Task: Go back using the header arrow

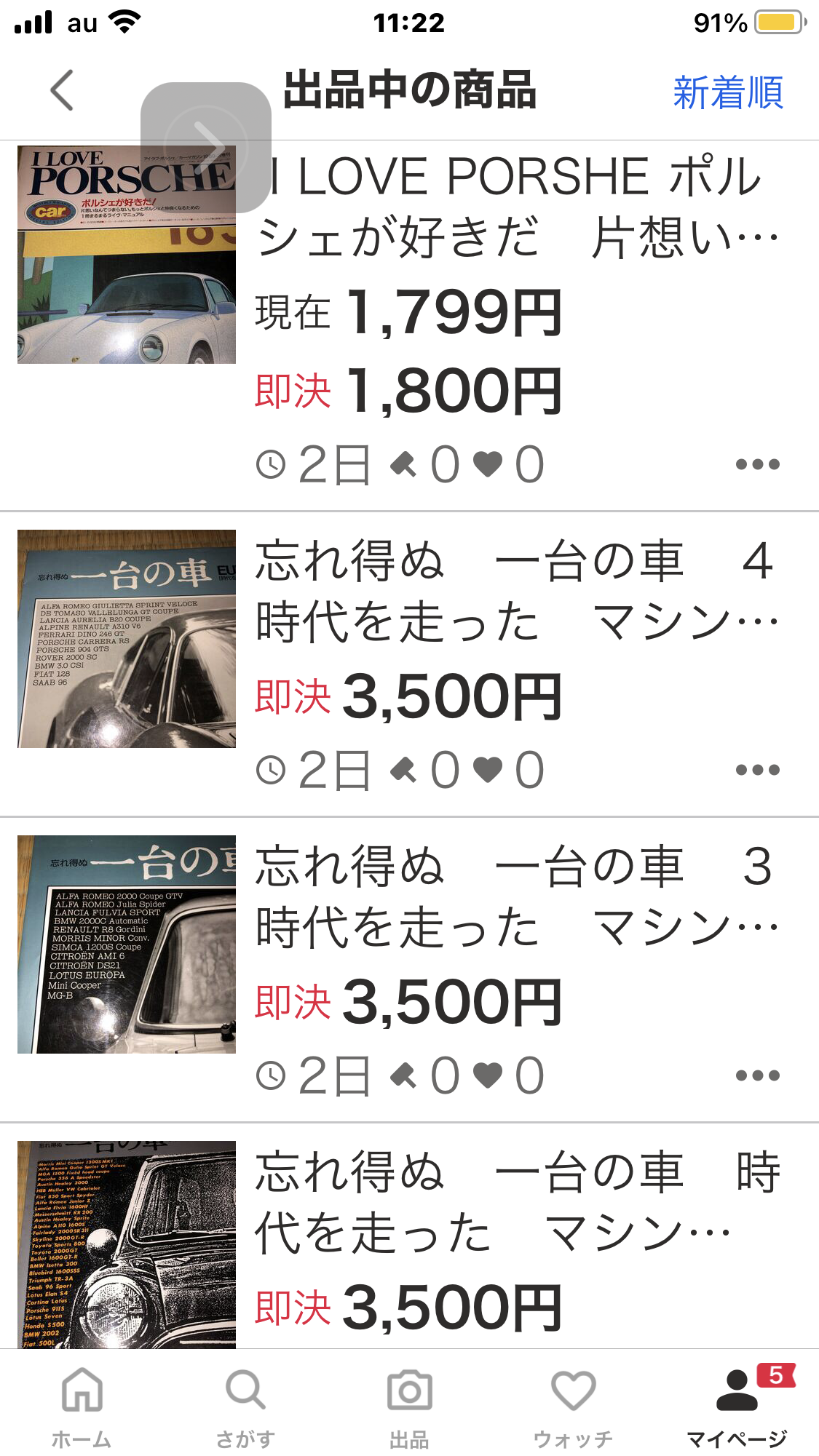Action: click(x=63, y=90)
